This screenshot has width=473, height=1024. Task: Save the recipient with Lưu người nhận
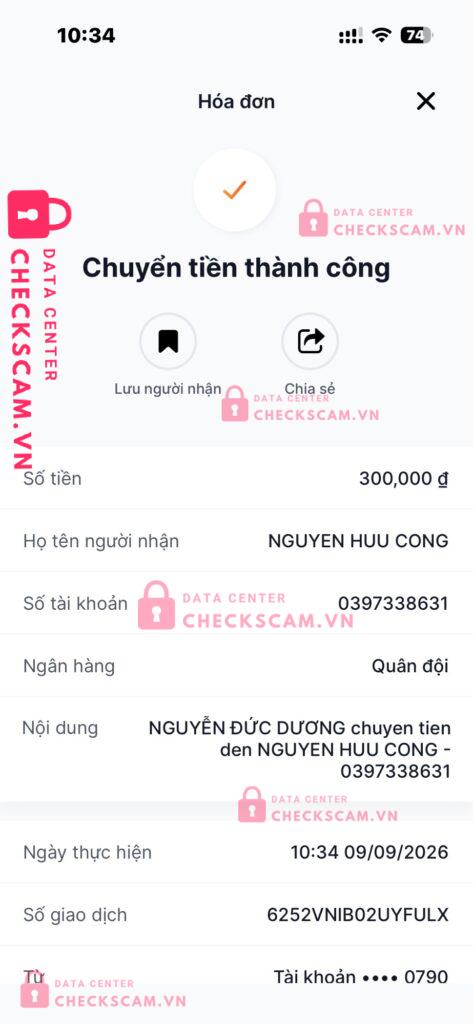[168, 342]
